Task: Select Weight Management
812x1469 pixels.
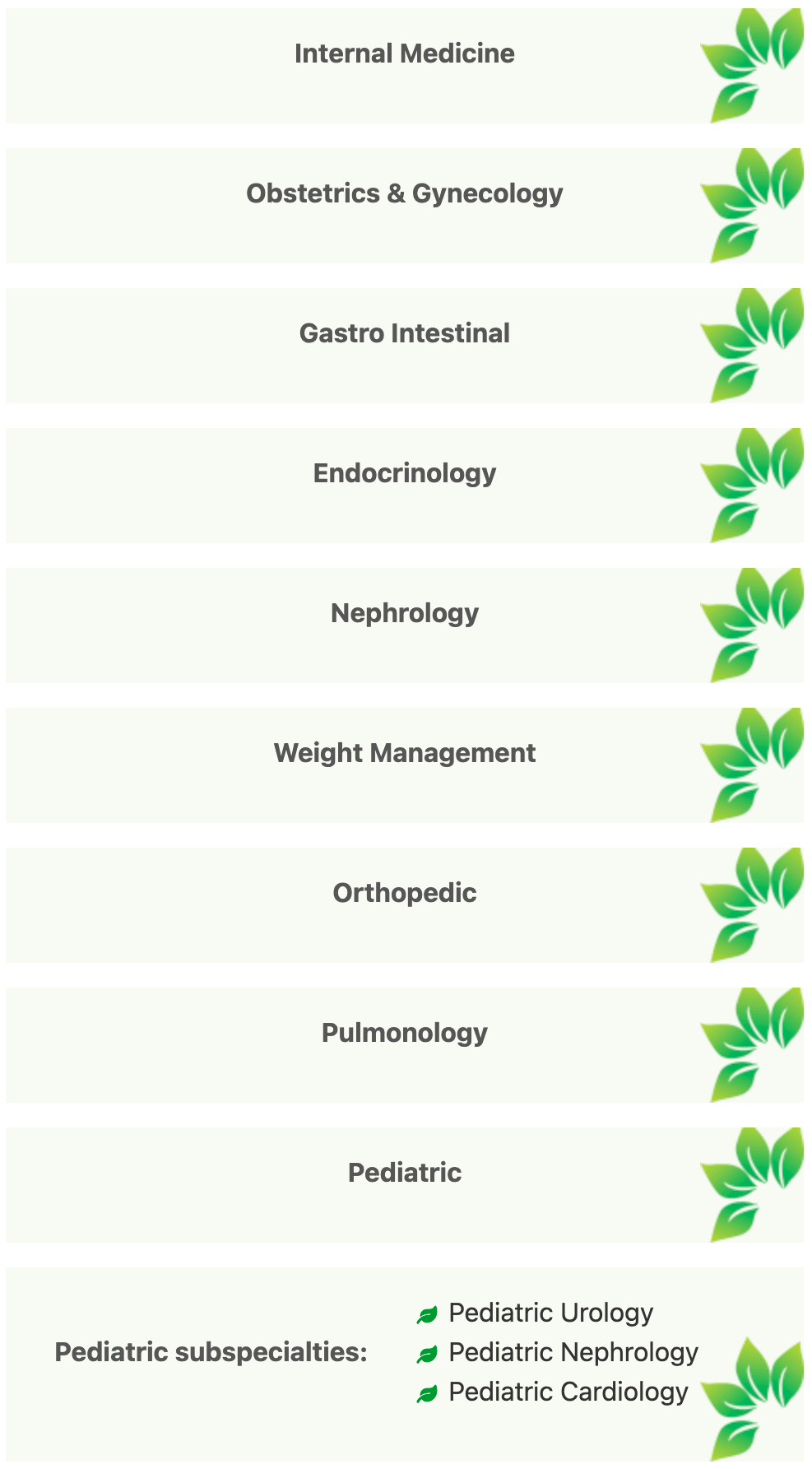Action: pos(404,765)
